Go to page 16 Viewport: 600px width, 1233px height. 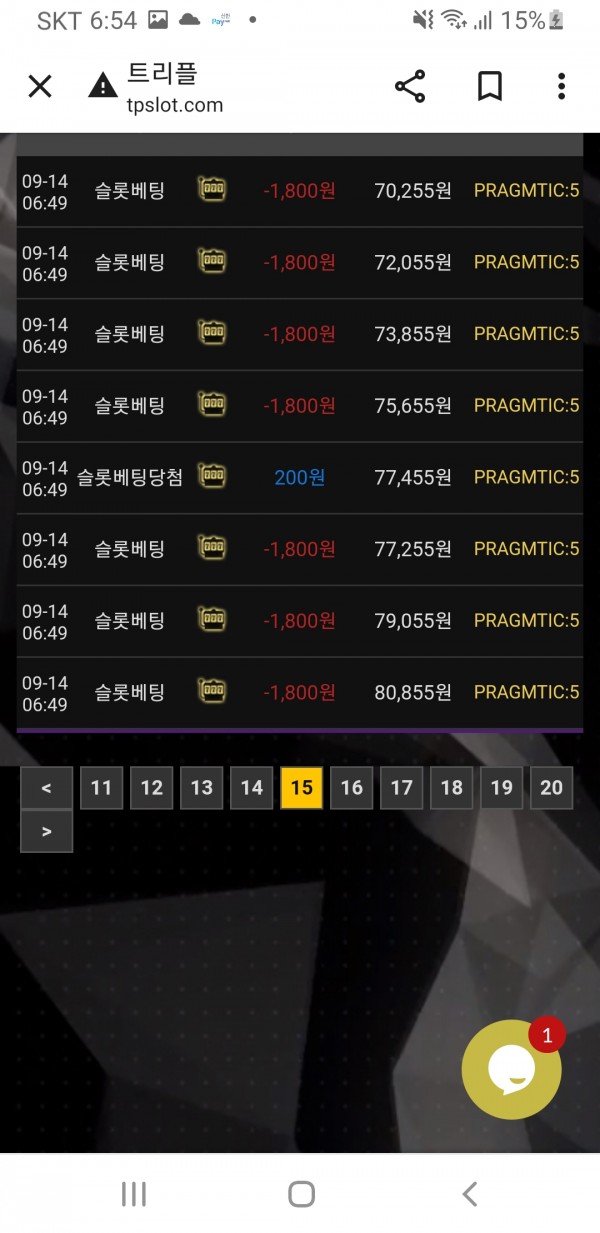pyautogui.click(x=351, y=788)
